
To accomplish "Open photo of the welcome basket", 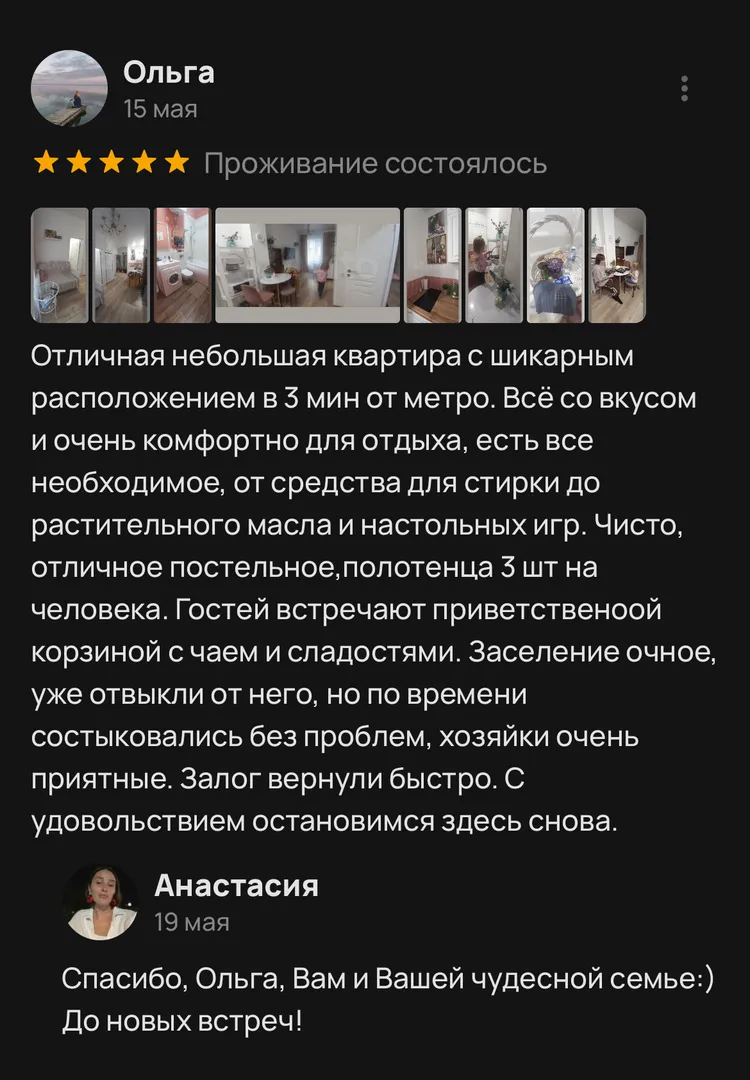I will [x=555, y=265].
